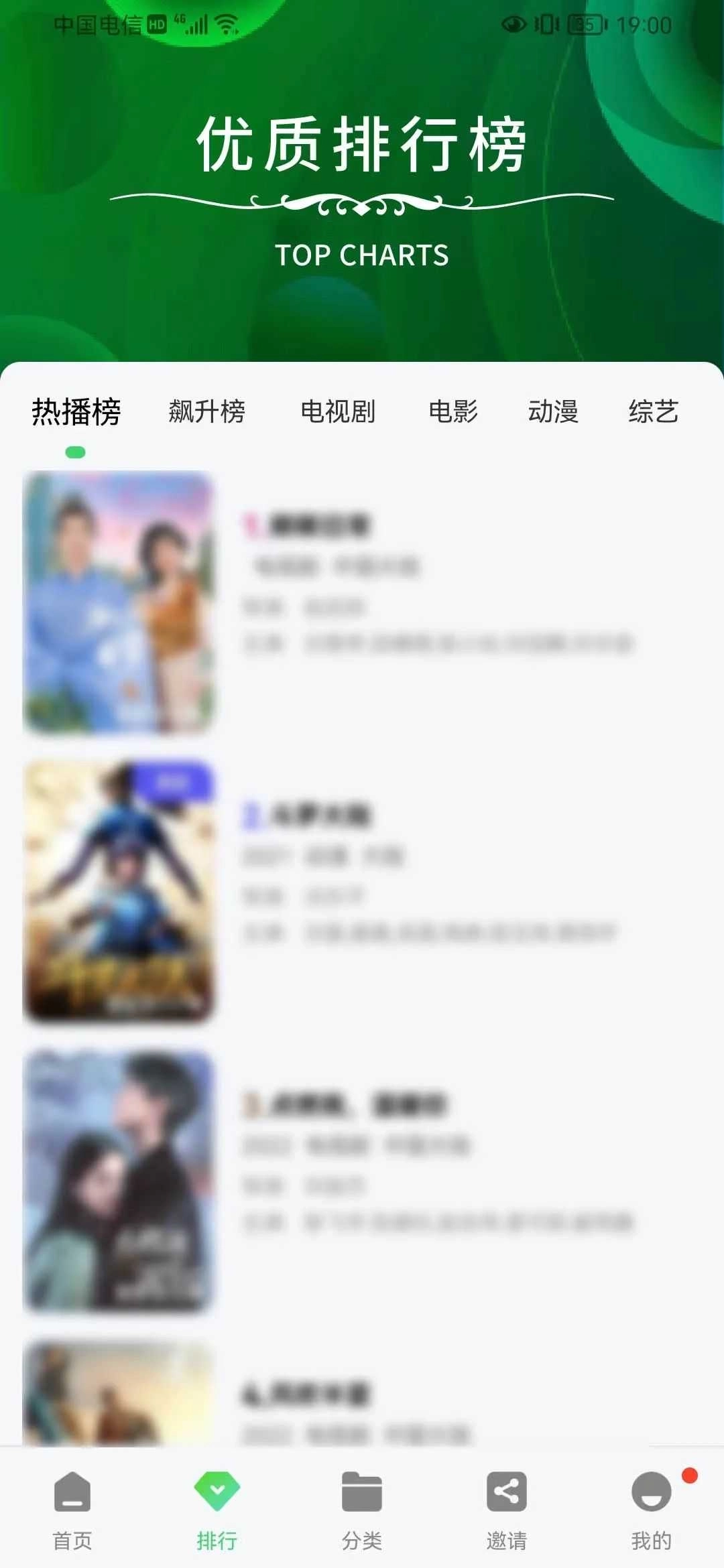Switch to the 电视剧 tab
The image size is (724, 1568).
[x=339, y=413]
